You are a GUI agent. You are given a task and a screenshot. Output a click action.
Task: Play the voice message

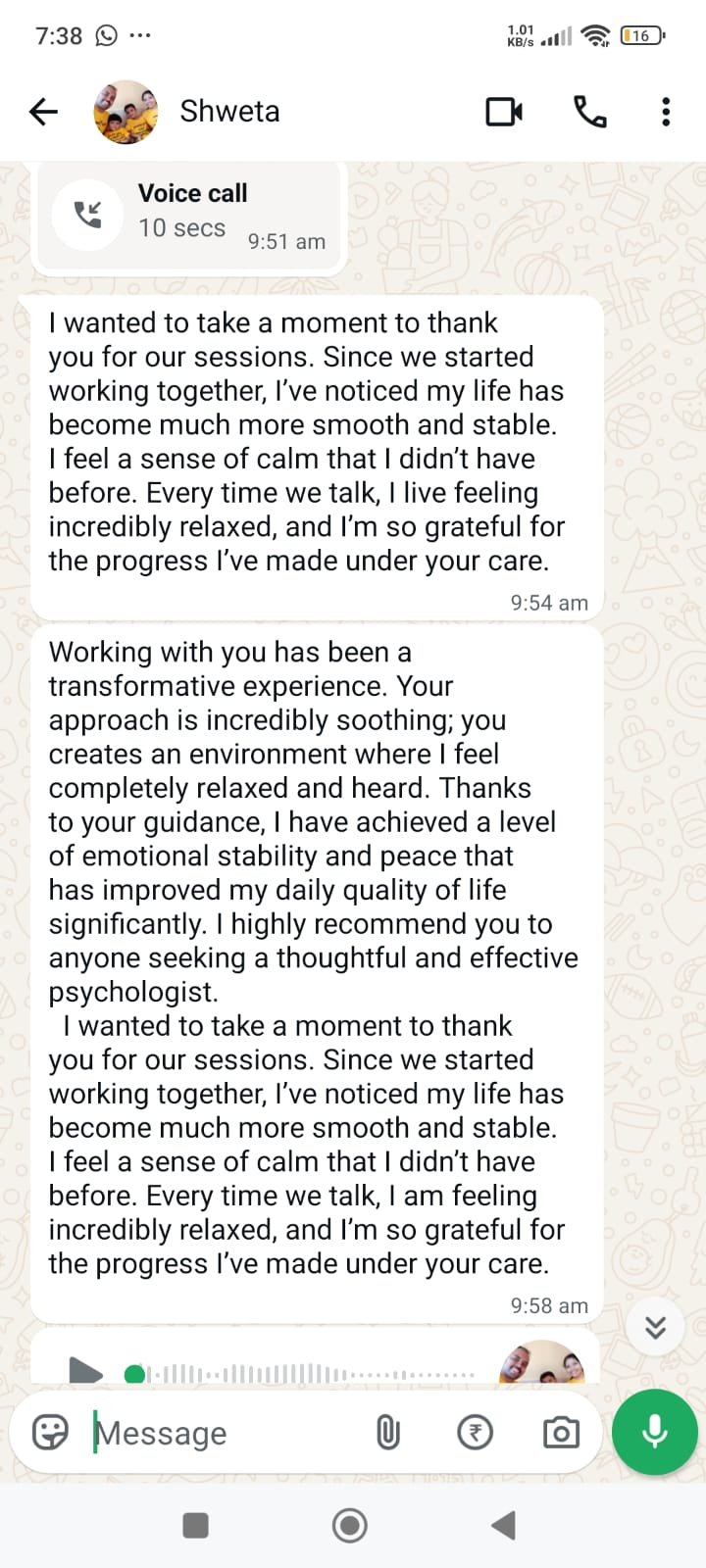pos(86,1371)
